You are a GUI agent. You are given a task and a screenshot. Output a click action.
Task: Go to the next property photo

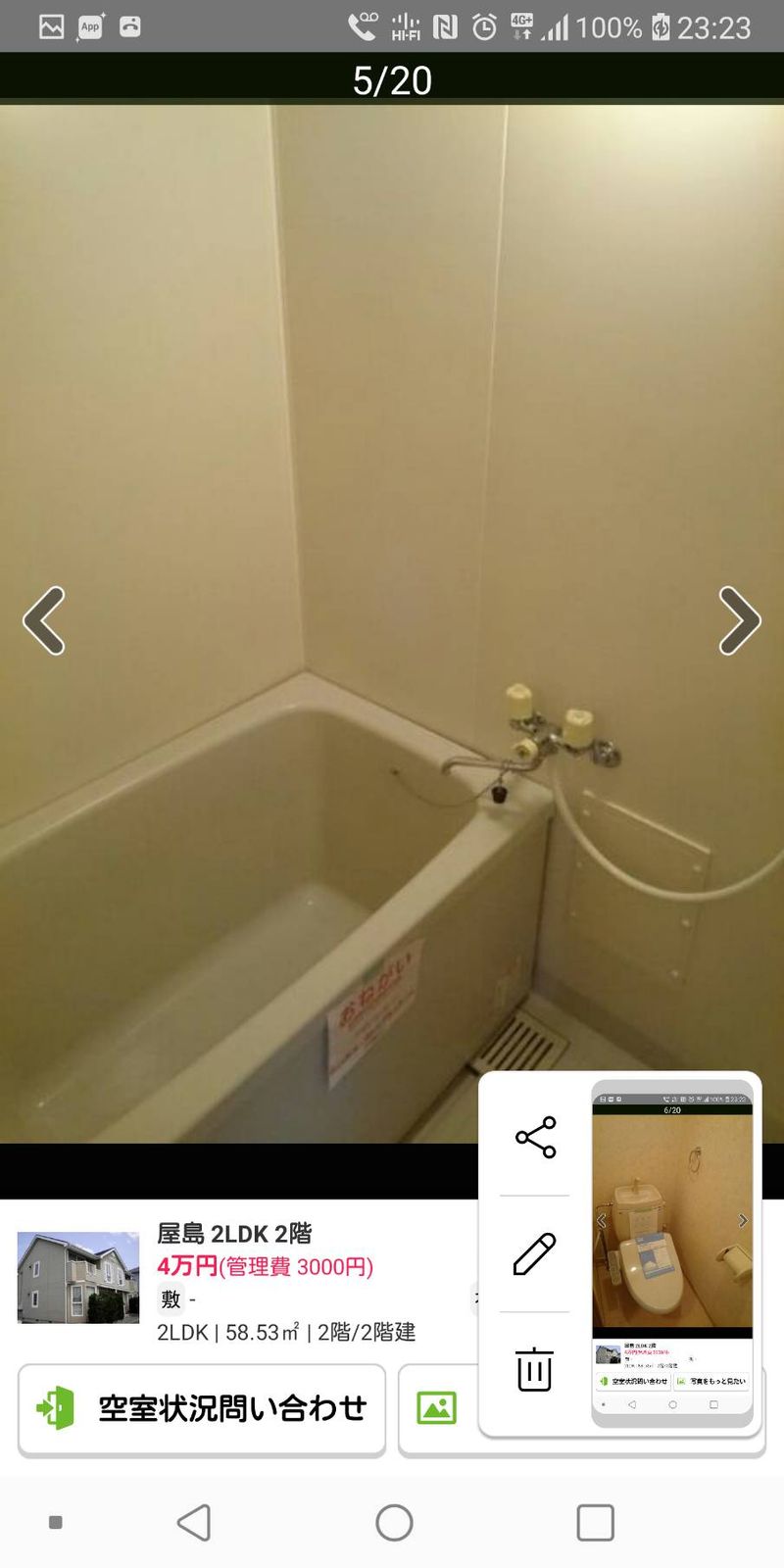click(x=739, y=620)
